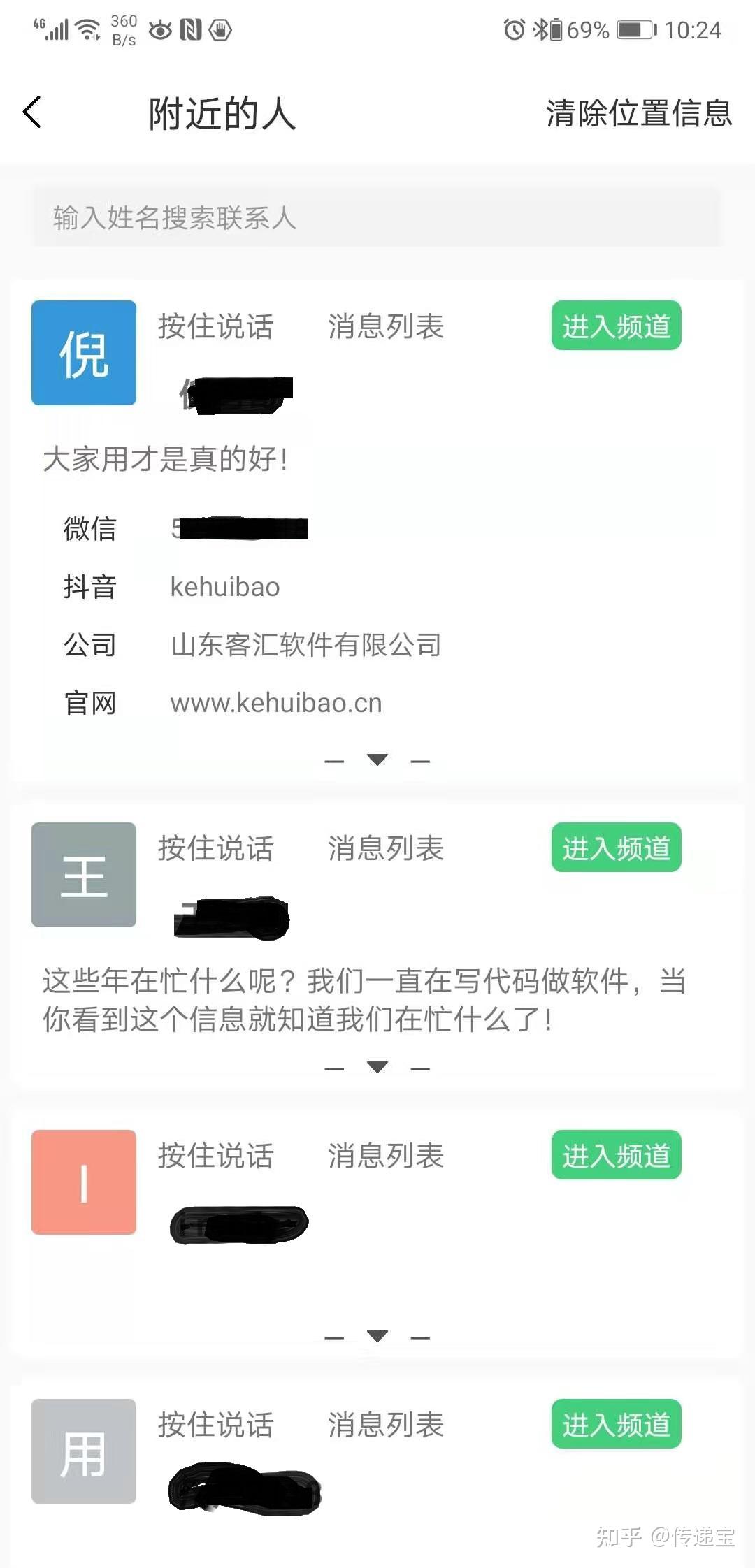Go back using the top-left arrow
Screen dimensions: 755x1568
pos(32,112)
